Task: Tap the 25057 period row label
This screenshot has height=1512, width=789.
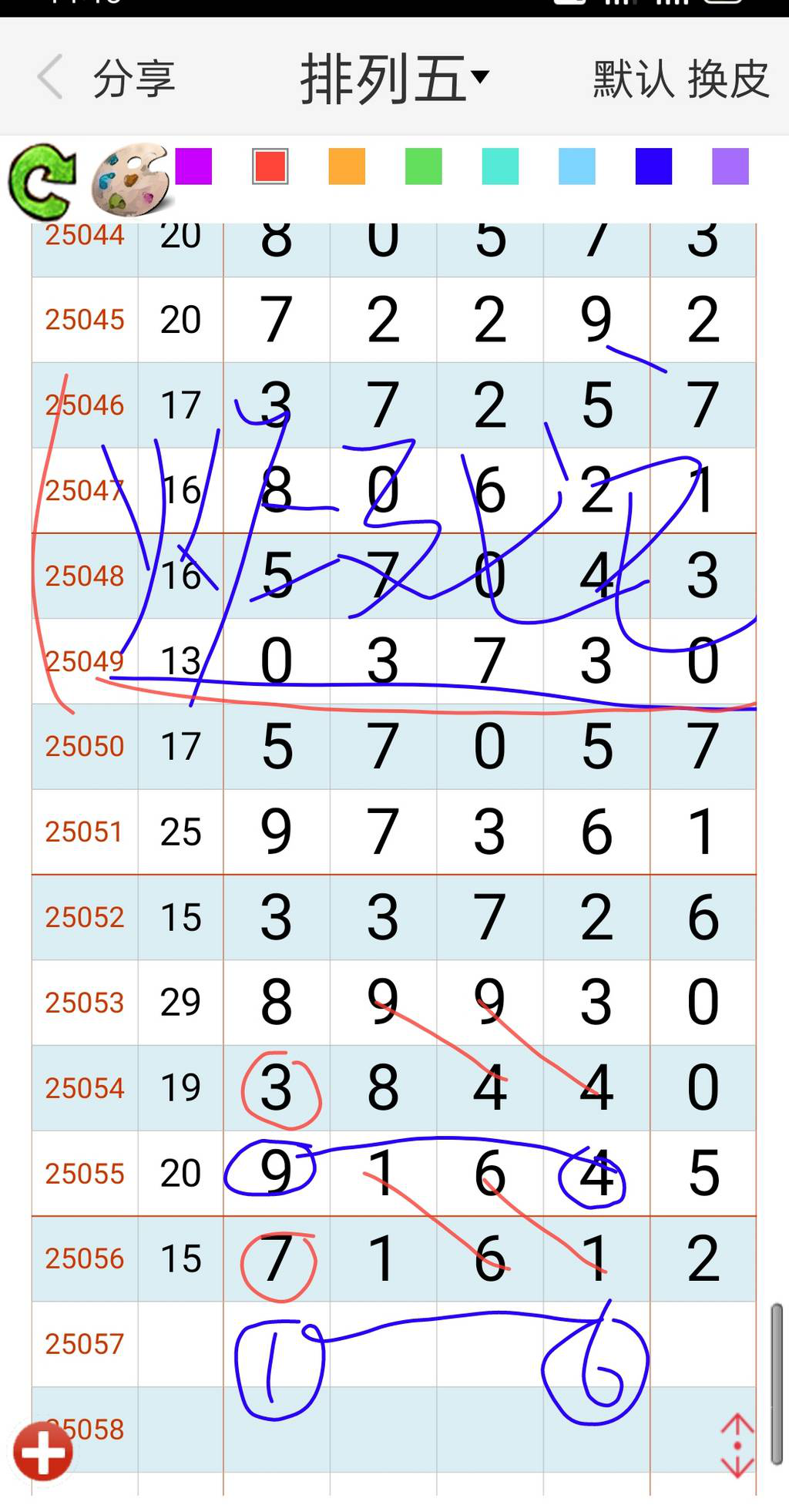Action: (x=85, y=1343)
